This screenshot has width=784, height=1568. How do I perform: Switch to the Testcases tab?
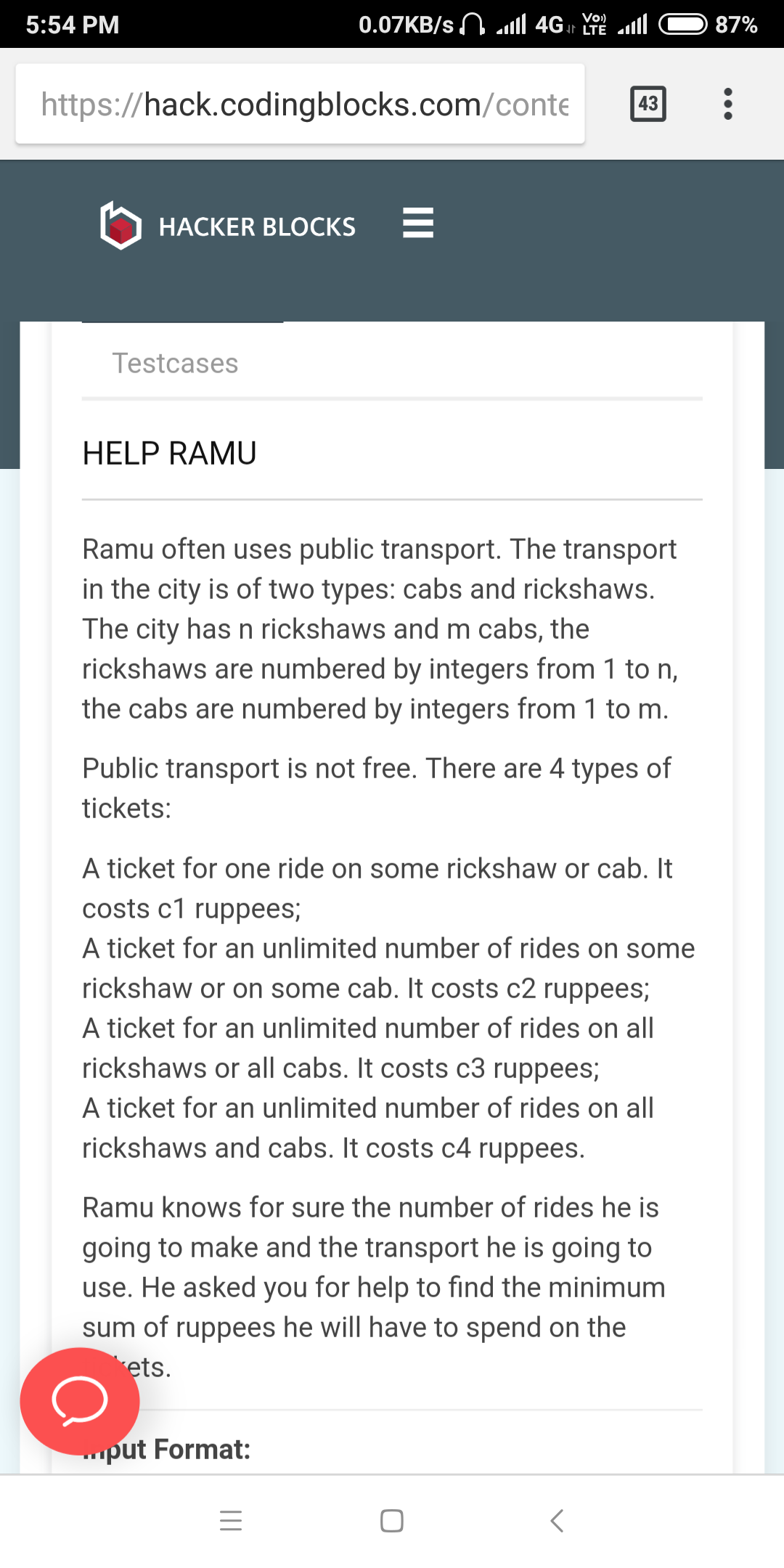[x=175, y=363]
